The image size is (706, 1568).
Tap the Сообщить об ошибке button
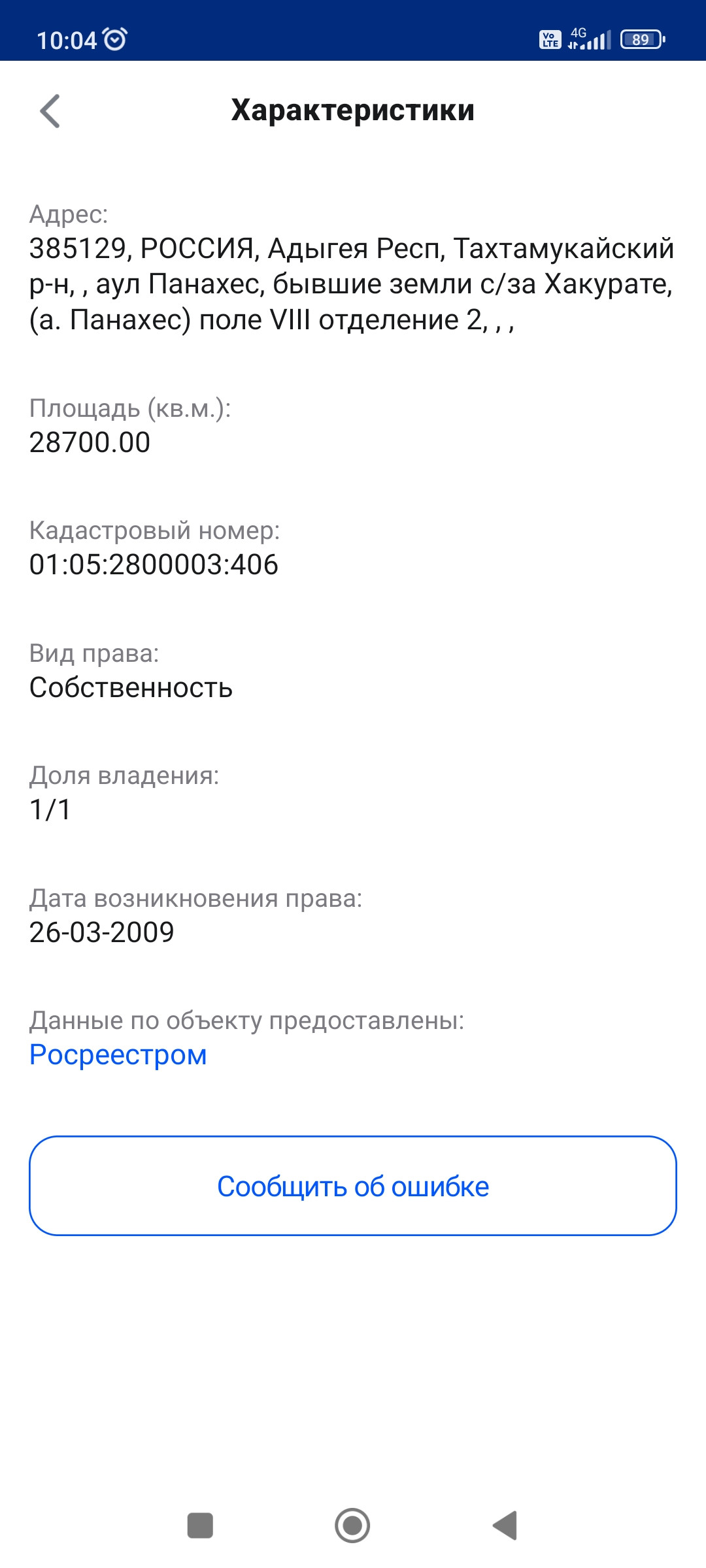[x=353, y=1186]
